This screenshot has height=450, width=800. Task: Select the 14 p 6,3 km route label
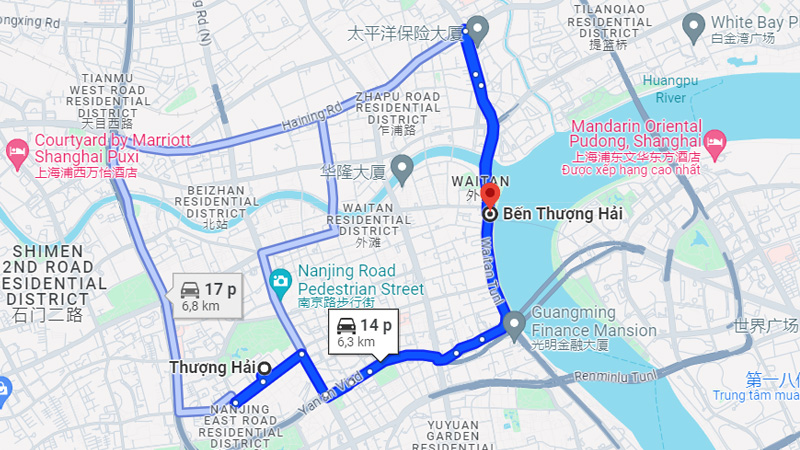pyautogui.click(x=364, y=332)
